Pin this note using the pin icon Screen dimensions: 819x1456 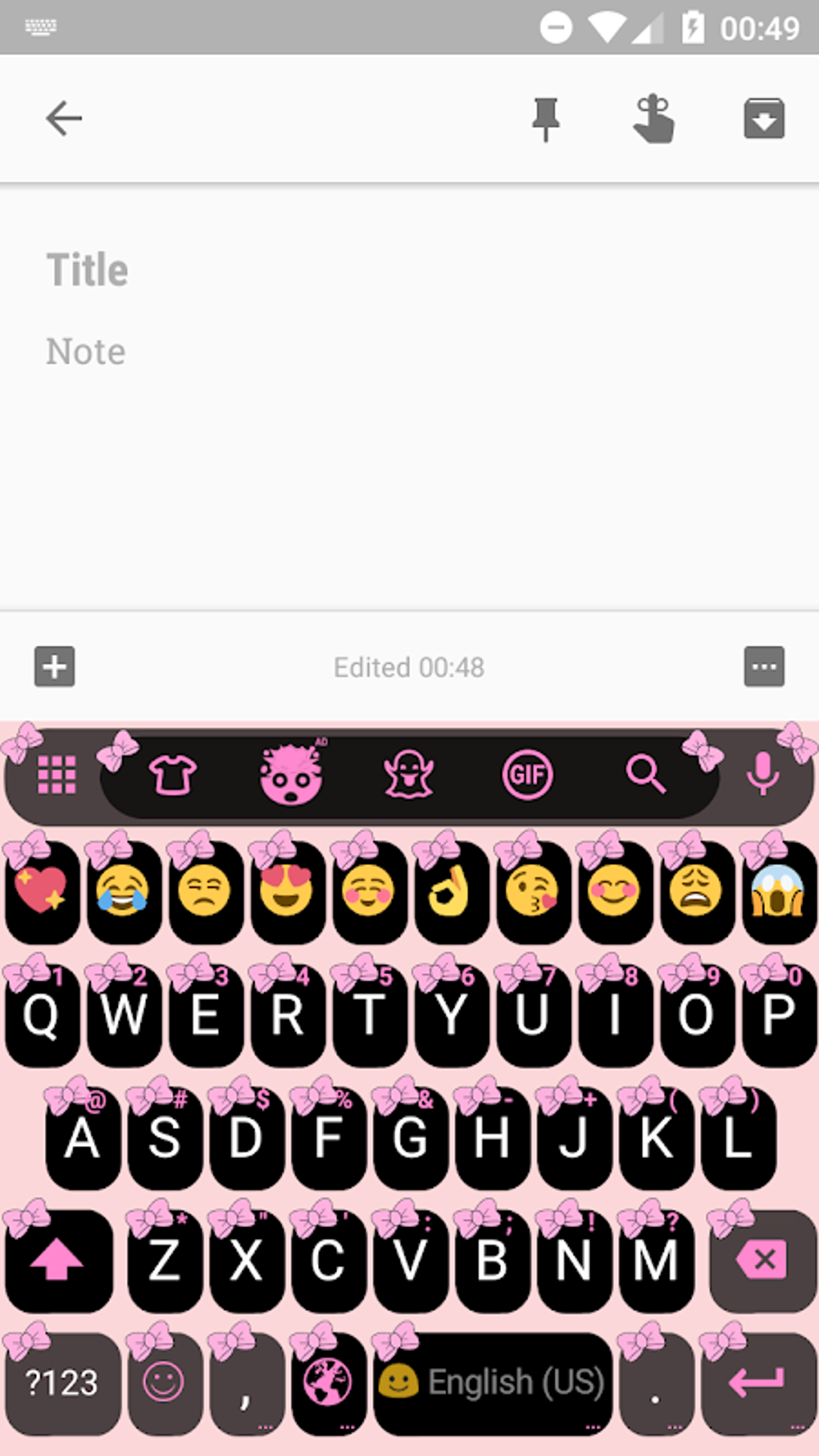point(546,118)
